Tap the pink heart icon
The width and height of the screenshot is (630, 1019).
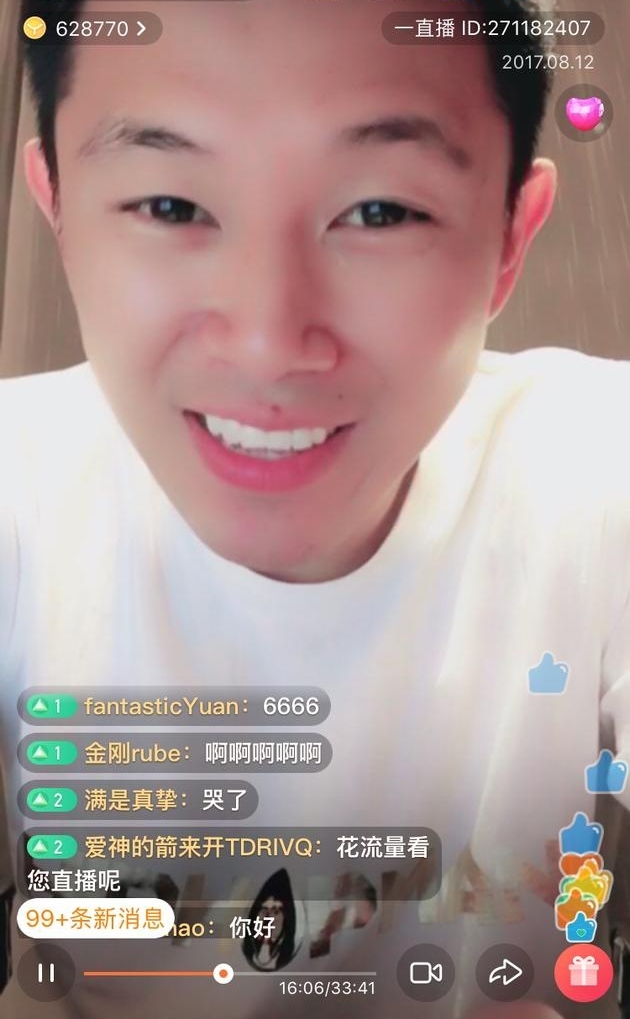point(584,112)
